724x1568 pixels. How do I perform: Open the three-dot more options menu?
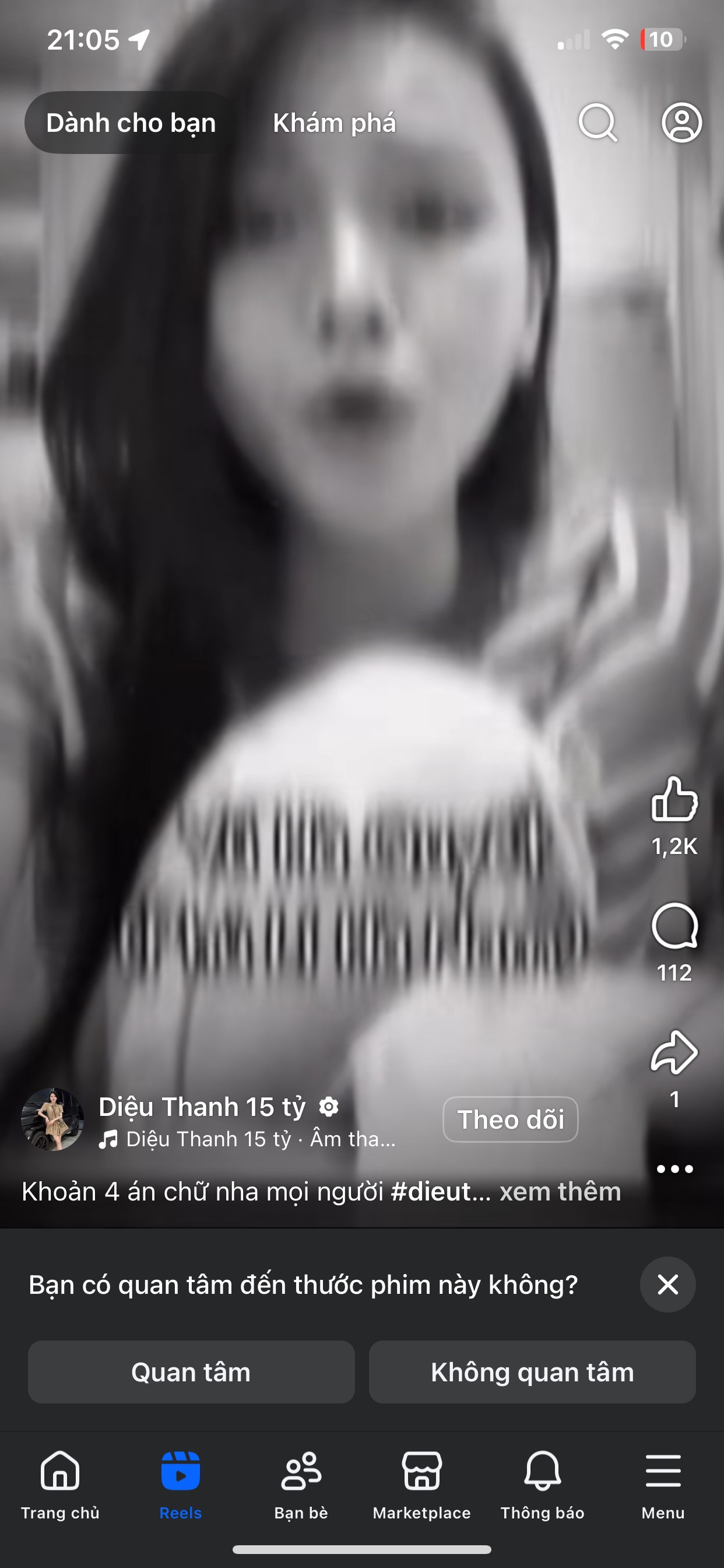tap(674, 1168)
